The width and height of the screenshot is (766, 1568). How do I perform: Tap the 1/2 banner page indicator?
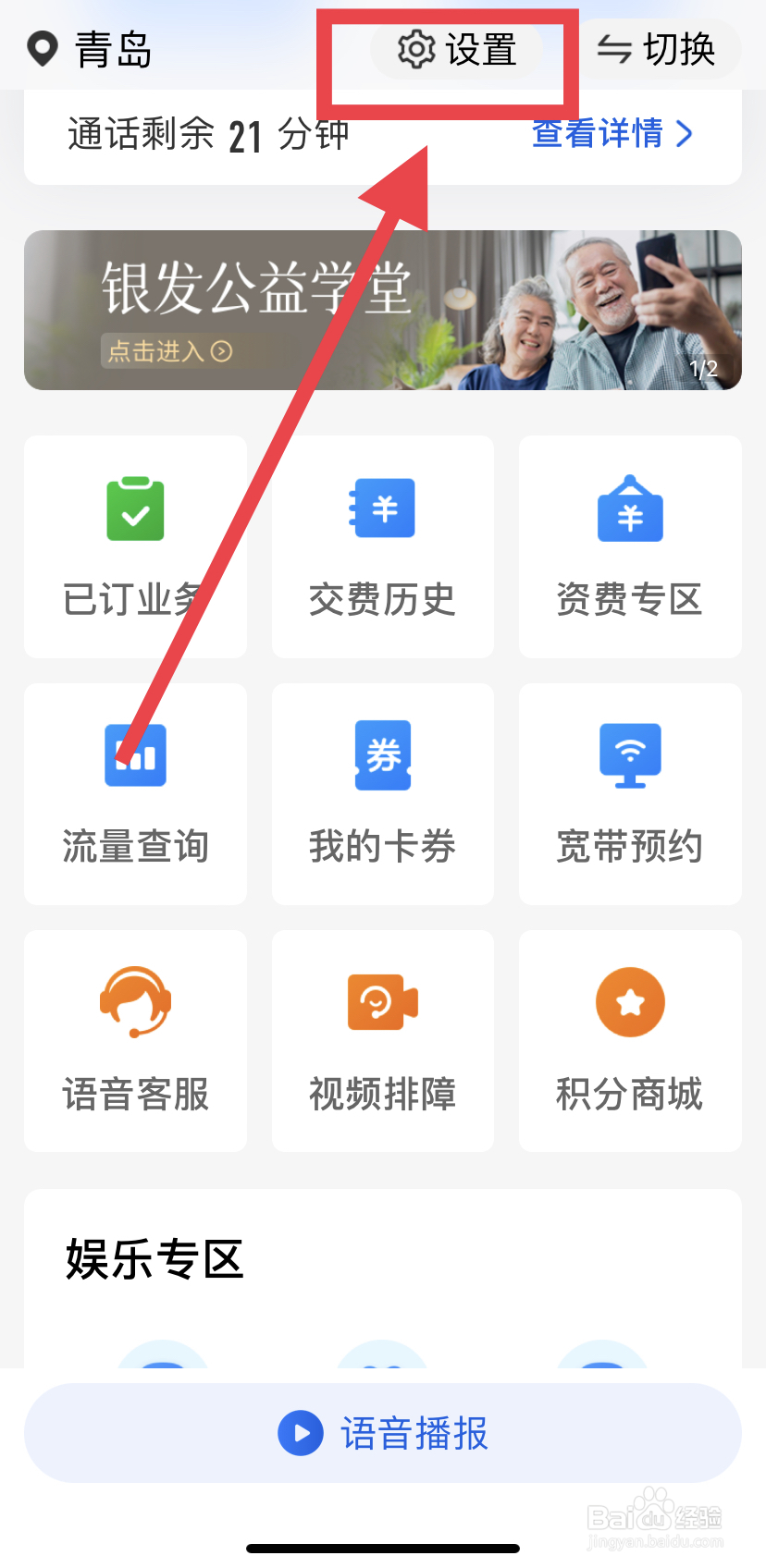point(704,368)
